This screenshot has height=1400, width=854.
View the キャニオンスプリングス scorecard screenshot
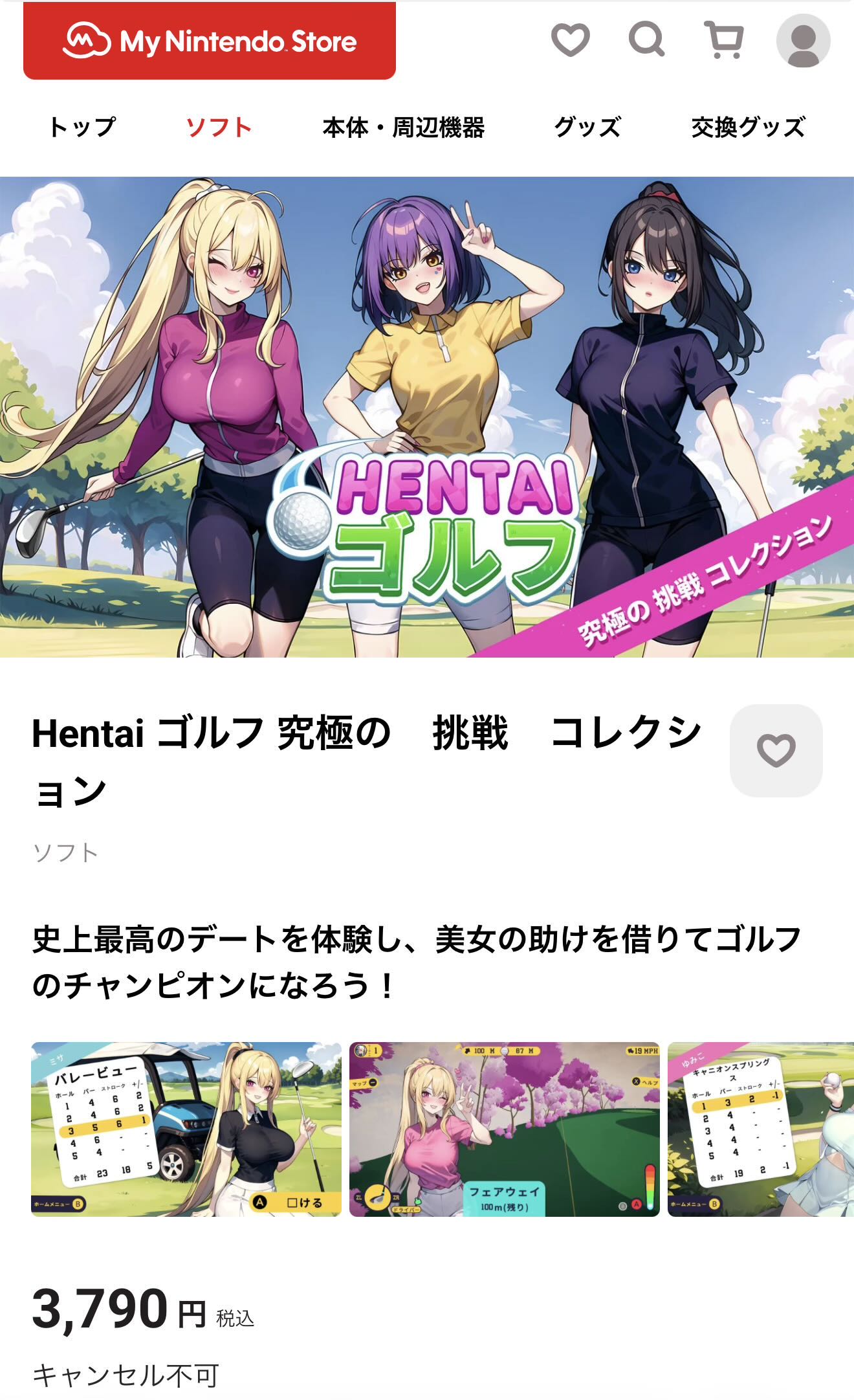[761, 1129]
